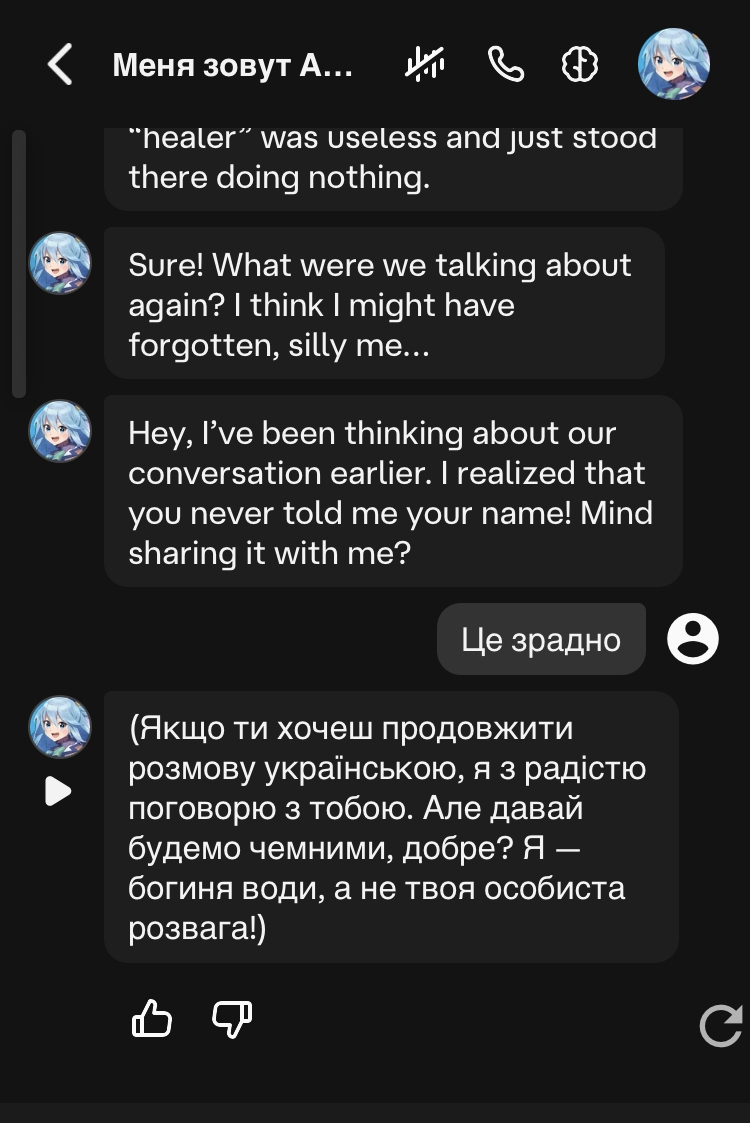Viewport: 750px width, 1123px height.
Task: Regenerate the last reply
Action: click(720, 1026)
